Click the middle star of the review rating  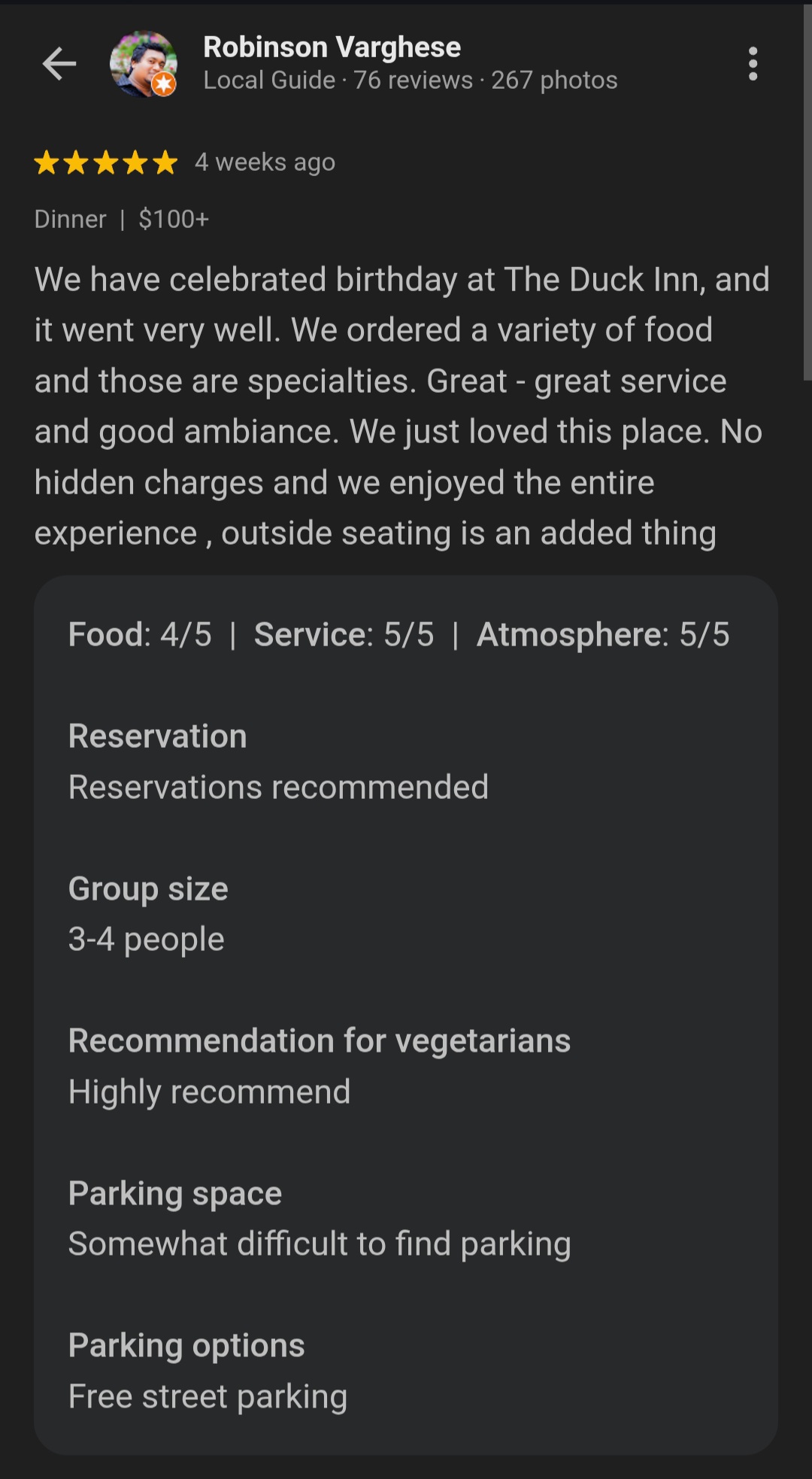pyautogui.click(x=105, y=162)
